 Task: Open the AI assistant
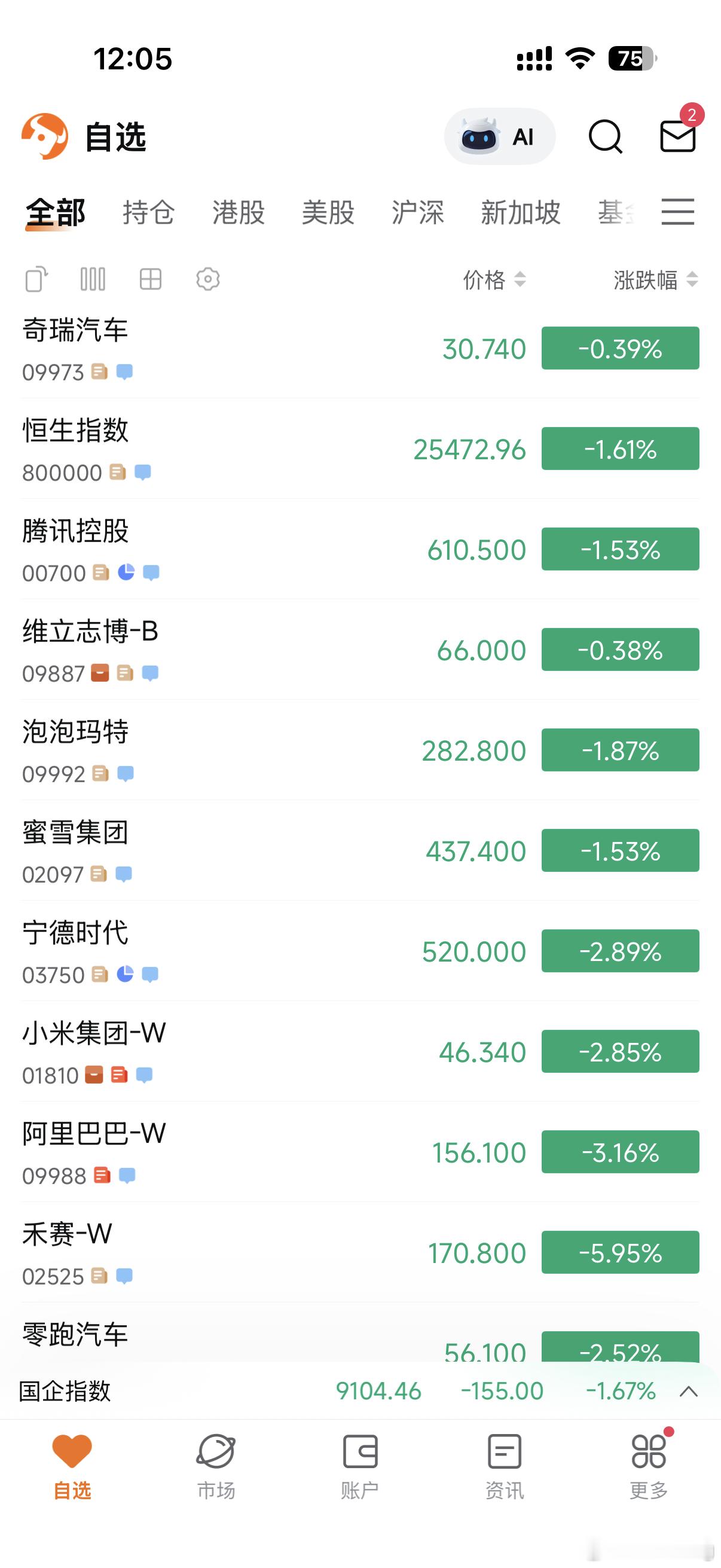click(x=499, y=136)
